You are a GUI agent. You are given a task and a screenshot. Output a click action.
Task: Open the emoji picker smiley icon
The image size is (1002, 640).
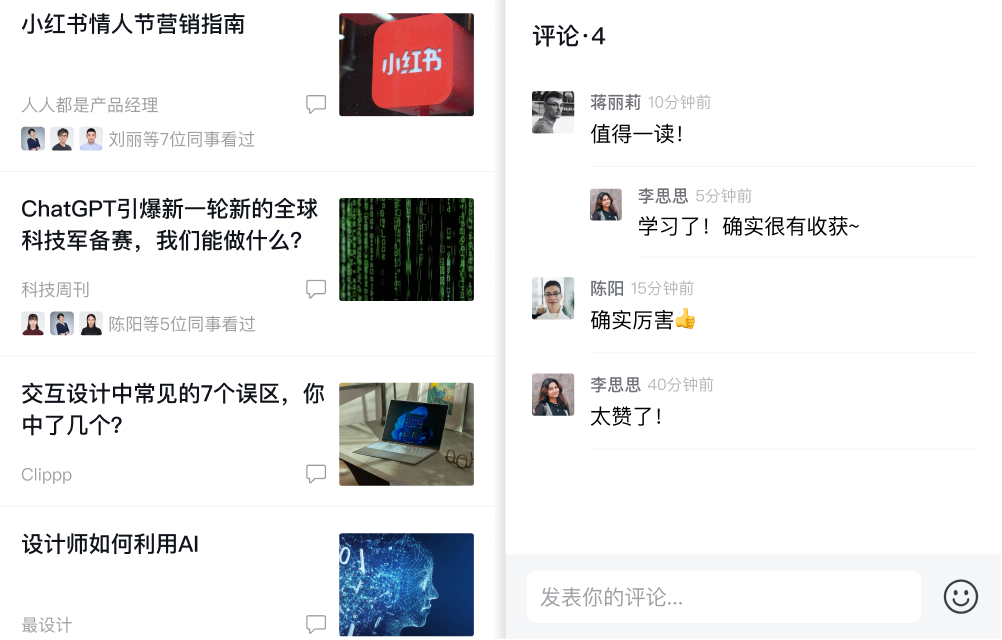tap(961, 597)
